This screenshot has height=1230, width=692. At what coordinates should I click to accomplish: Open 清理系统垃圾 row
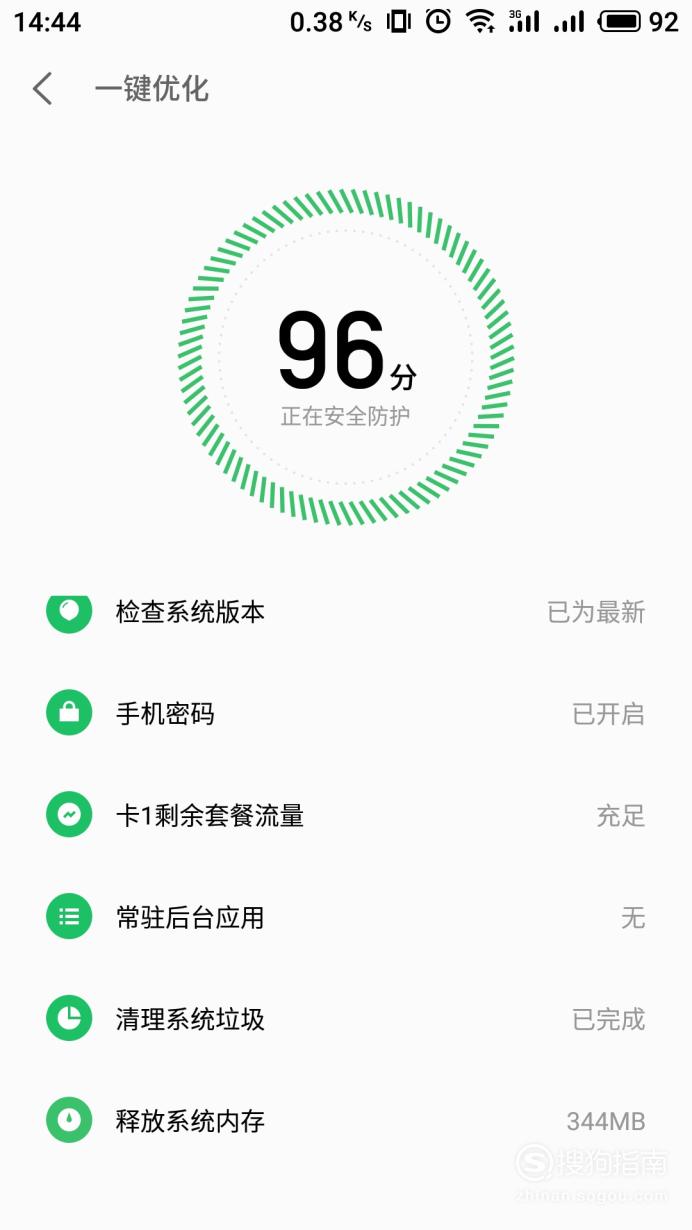(346, 1020)
